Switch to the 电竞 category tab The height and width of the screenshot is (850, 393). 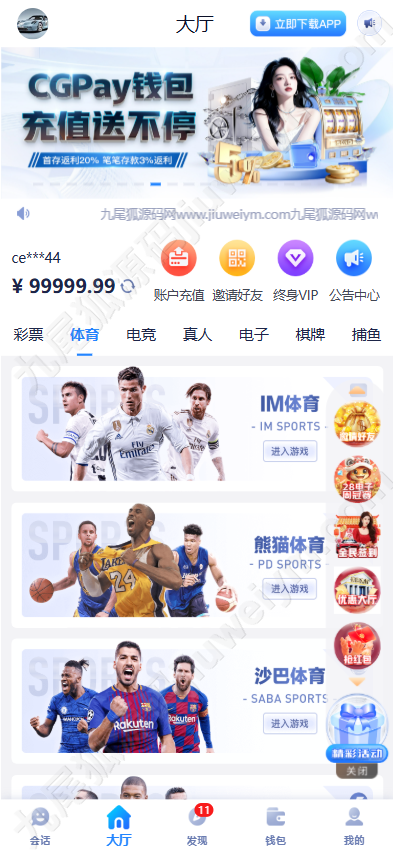tap(141, 334)
